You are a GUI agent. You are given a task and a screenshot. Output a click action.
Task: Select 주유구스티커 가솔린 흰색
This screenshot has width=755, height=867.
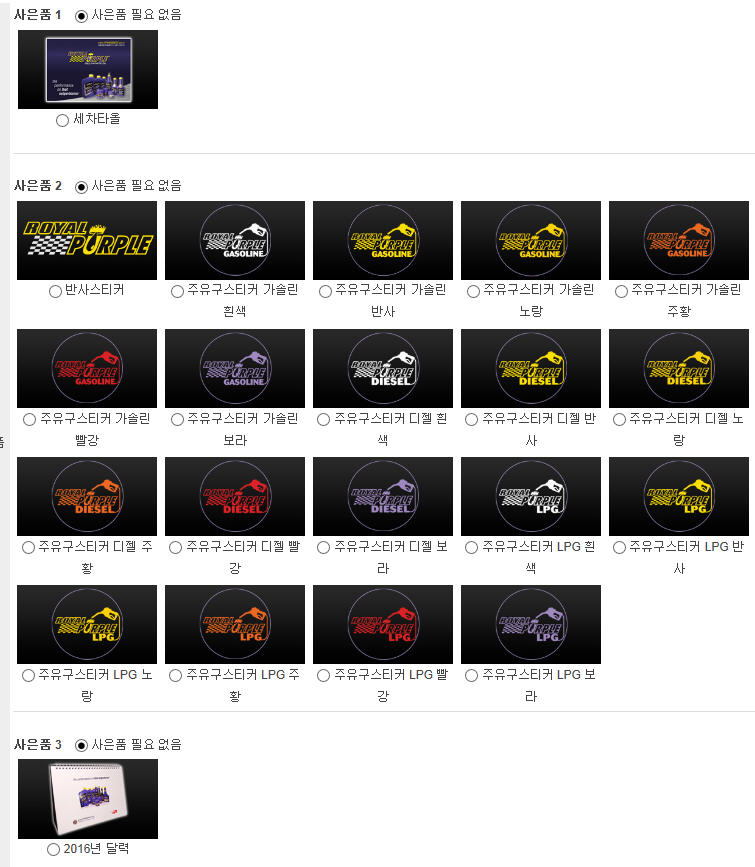pyautogui.click(x=178, y=292)
